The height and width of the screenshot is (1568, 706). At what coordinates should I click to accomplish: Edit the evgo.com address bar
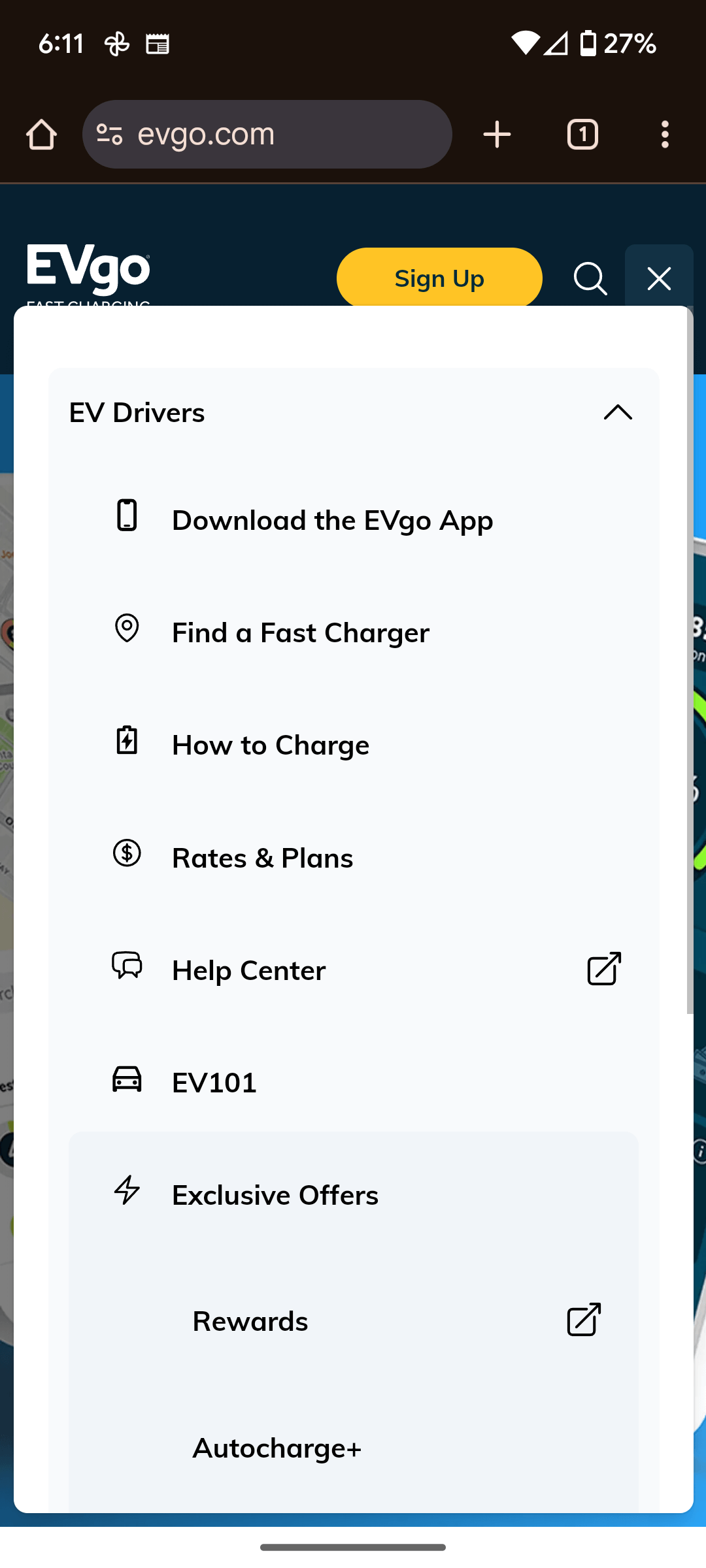point(267,135)
